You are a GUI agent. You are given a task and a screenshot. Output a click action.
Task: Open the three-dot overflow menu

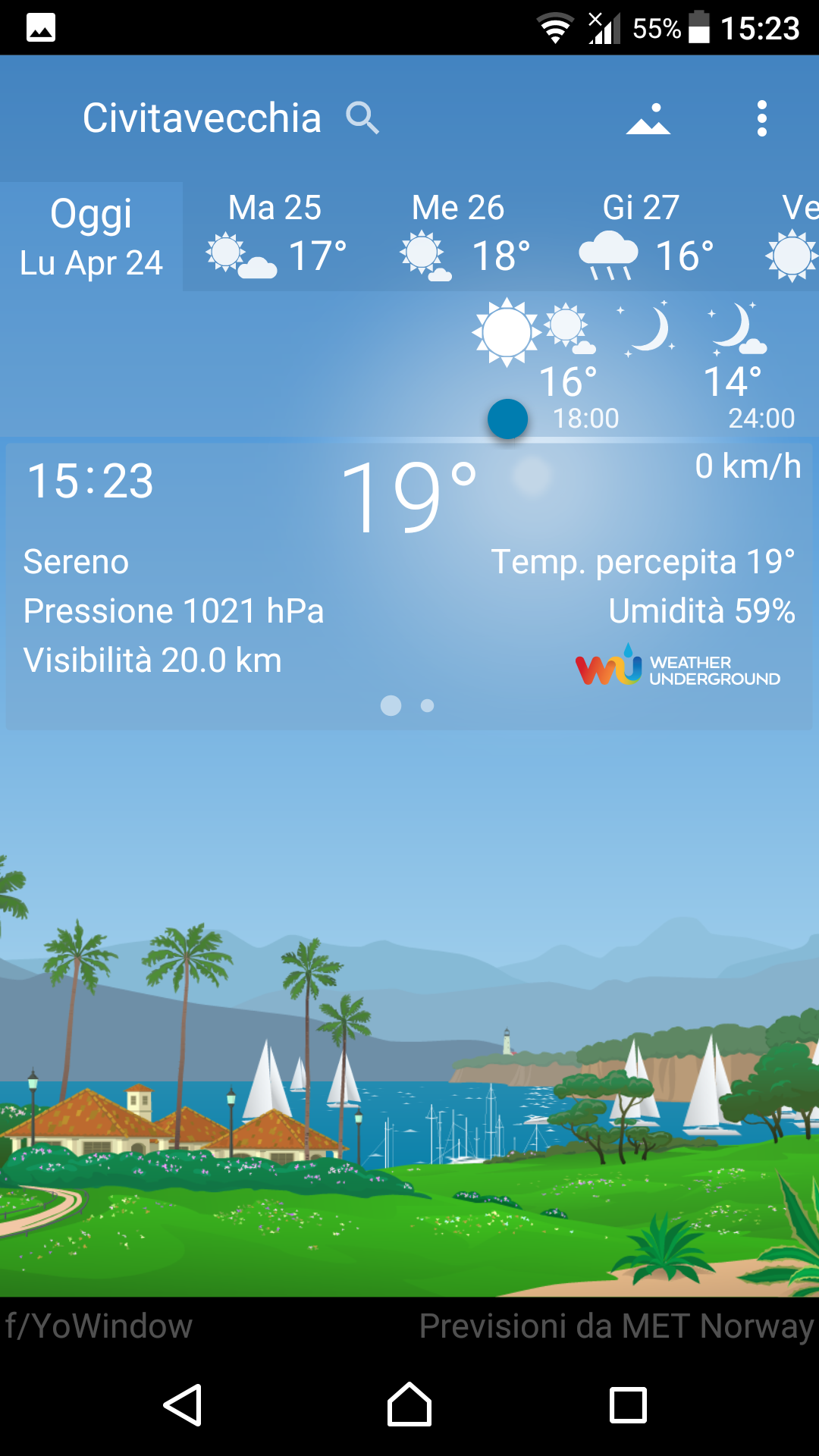[x=761, y=119]
